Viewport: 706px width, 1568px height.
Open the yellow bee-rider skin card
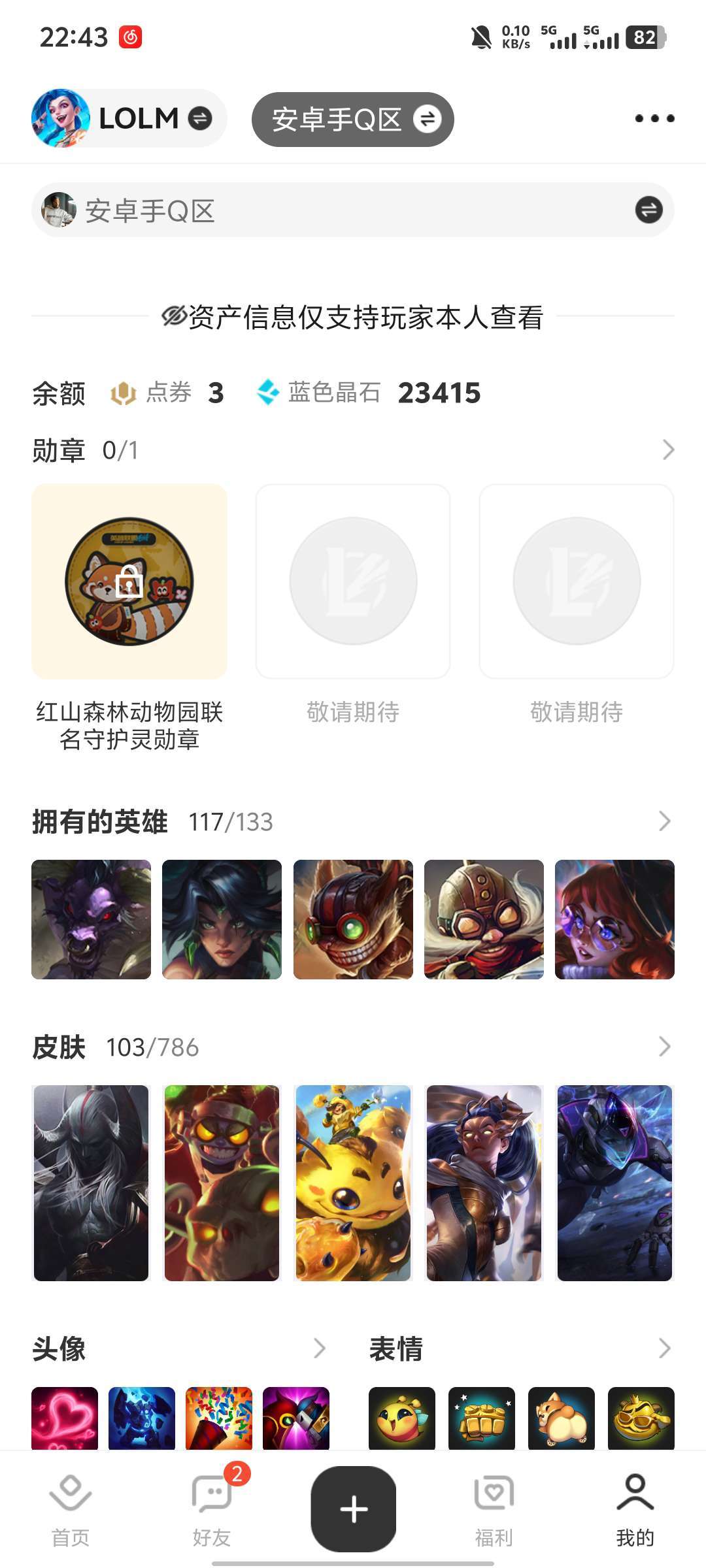[353, 1183]
